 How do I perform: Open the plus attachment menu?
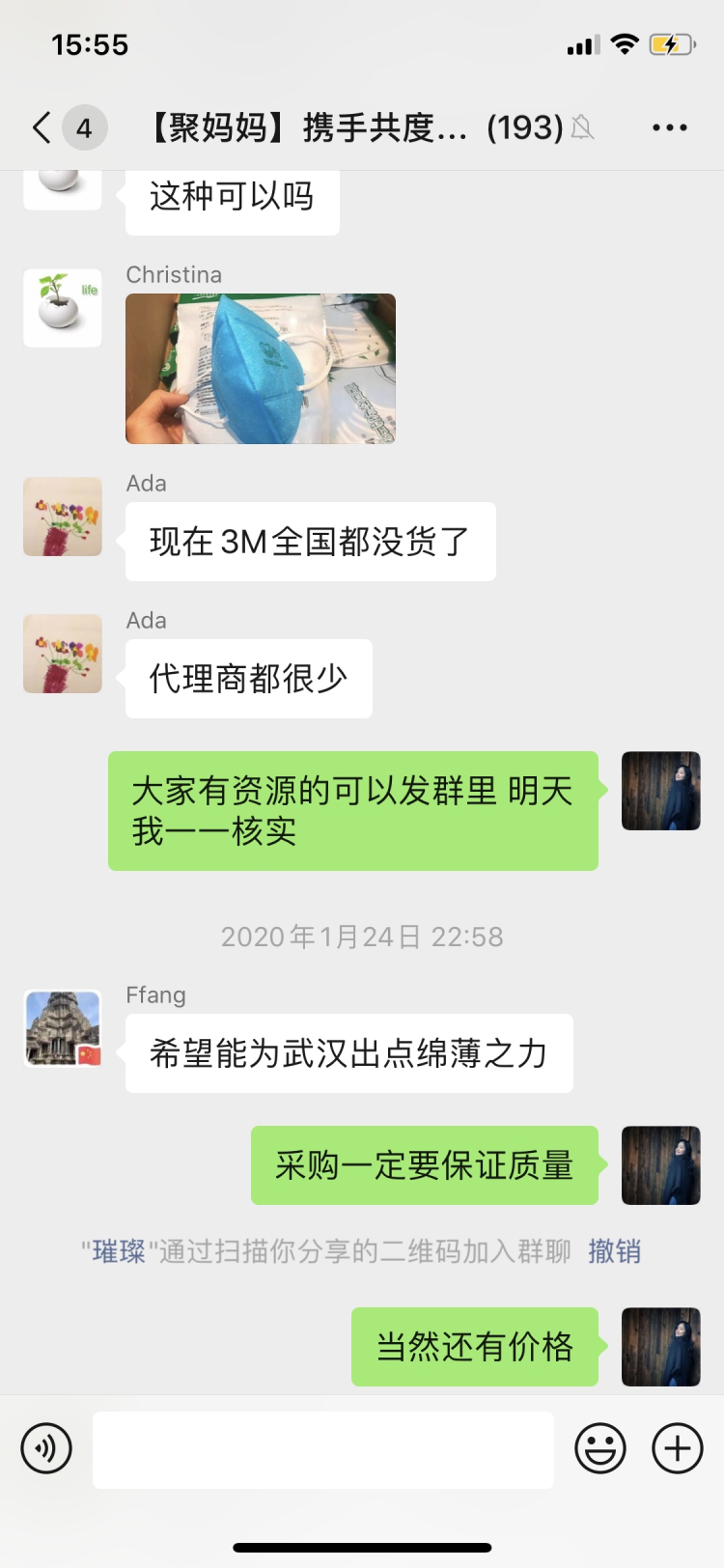tap(678, 1448)
